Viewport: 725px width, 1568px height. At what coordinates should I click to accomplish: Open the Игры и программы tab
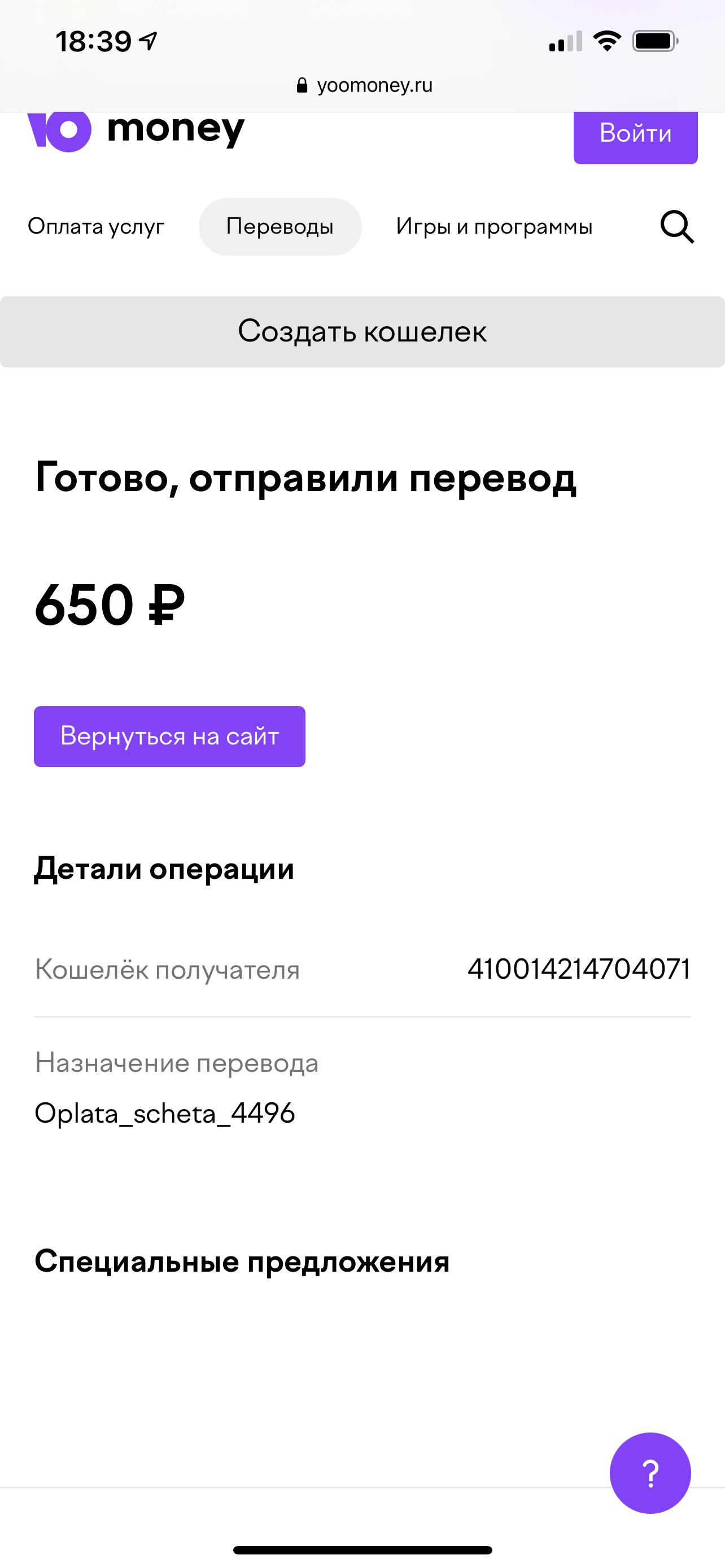tap(493, 226)
